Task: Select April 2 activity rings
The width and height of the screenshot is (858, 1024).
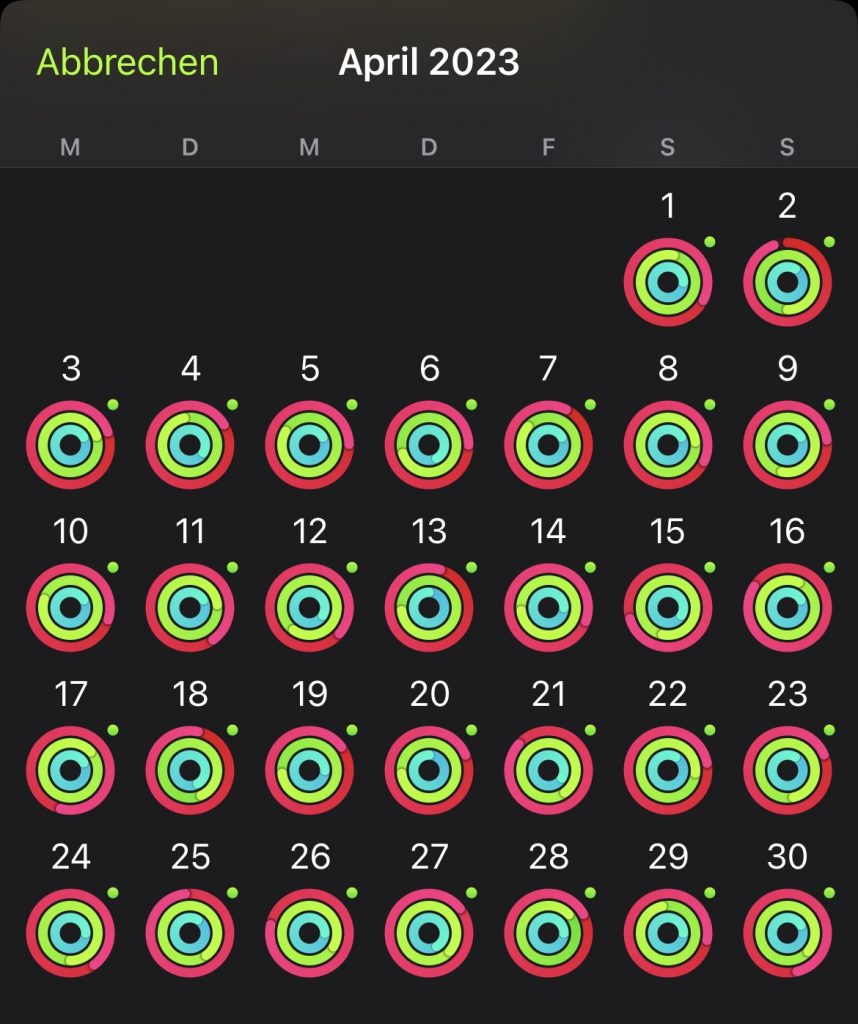Action: click(787, 282)
